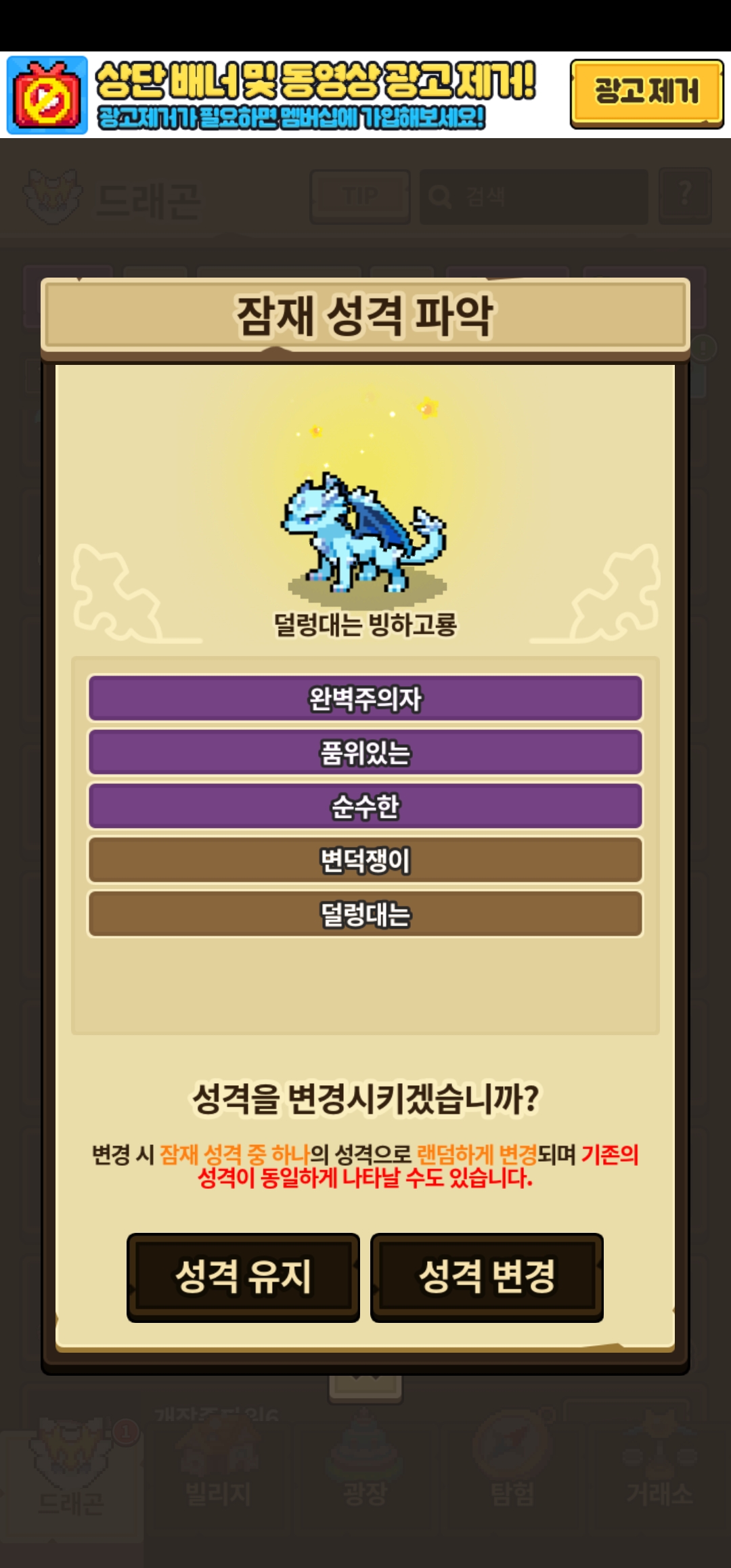
Task: Keep personality with 성격 유지 button
Action: click(x=243, y=1277)
